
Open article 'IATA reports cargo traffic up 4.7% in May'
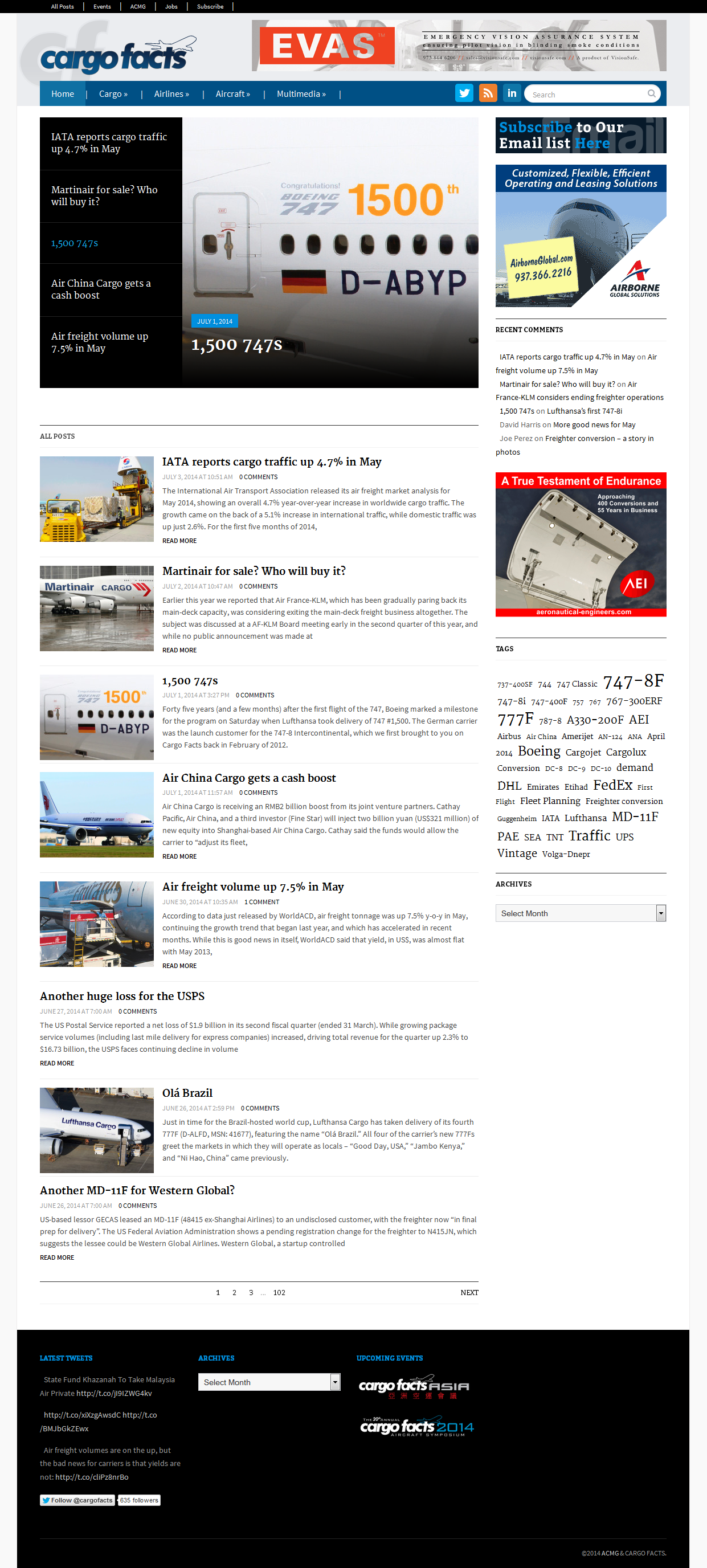pos(271,462)
